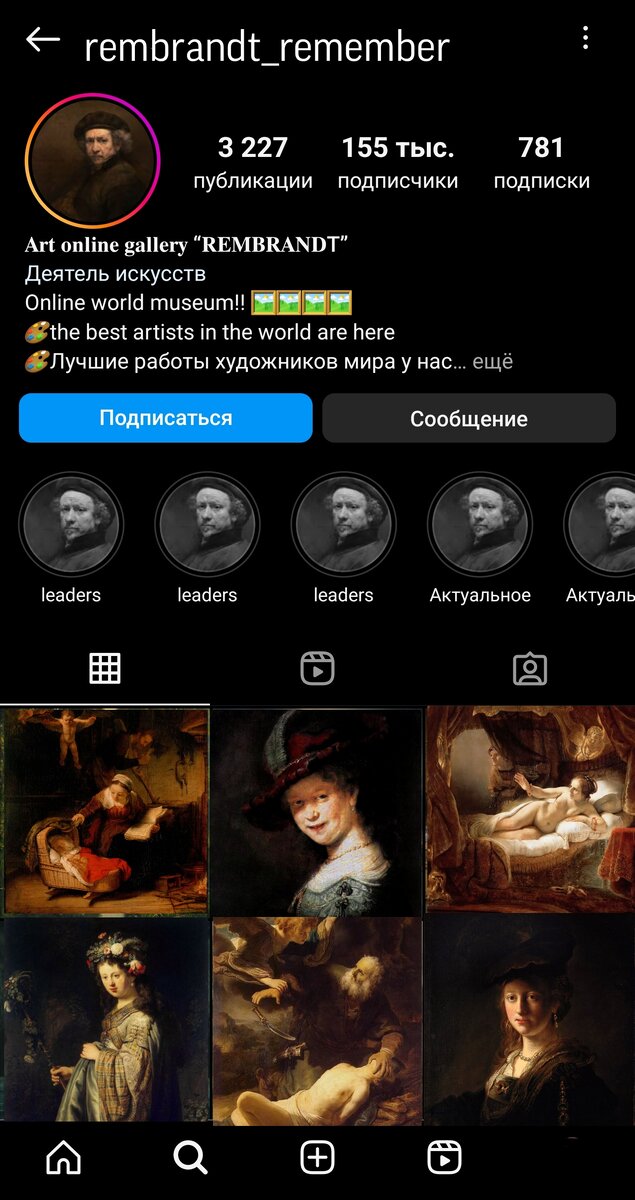Switch to the tagged photos tab
This screenshot has width=635, height=1200.
530,668
